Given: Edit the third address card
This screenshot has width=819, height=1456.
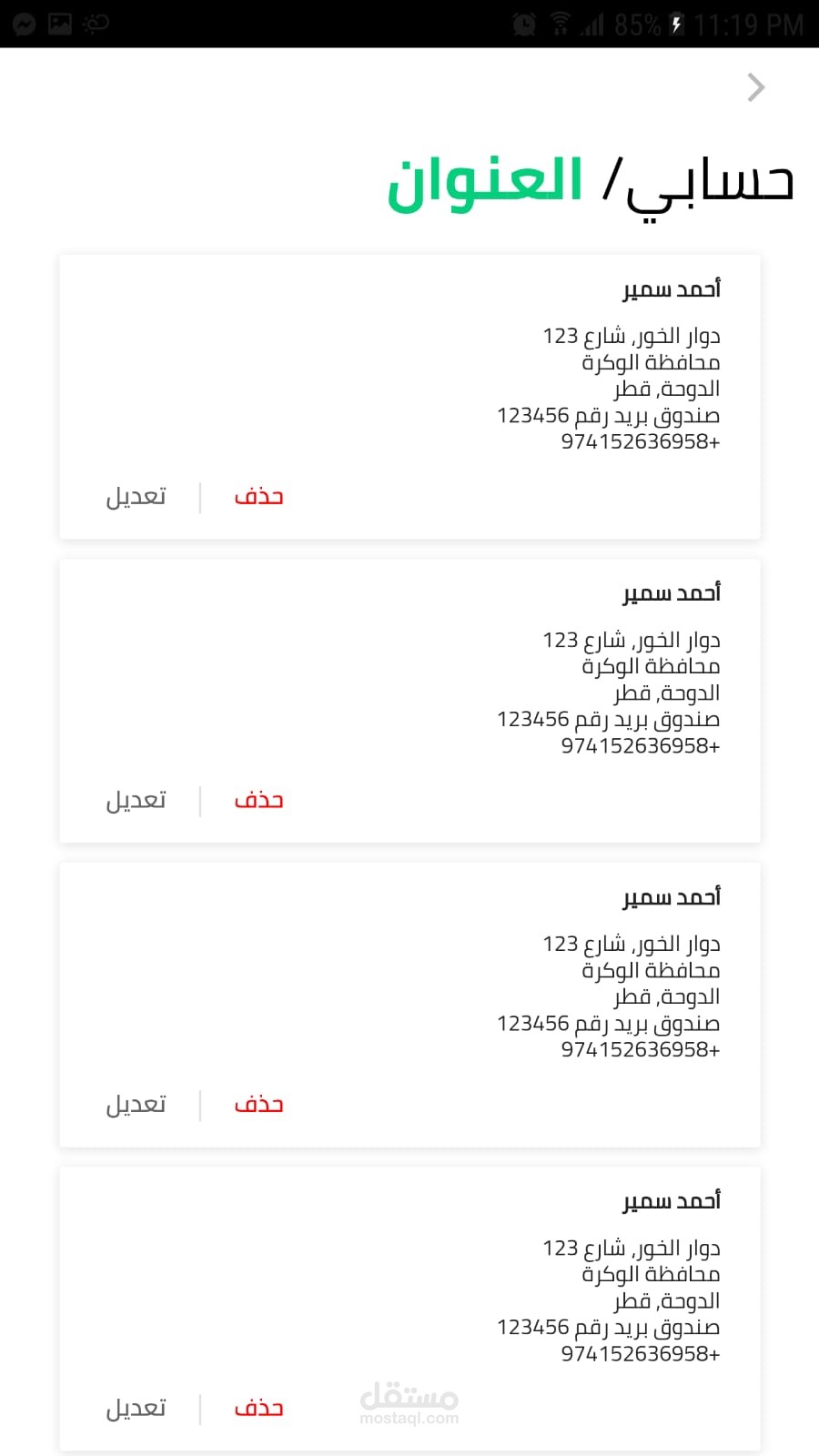Looking at the screenshot, I should 136,1105.
